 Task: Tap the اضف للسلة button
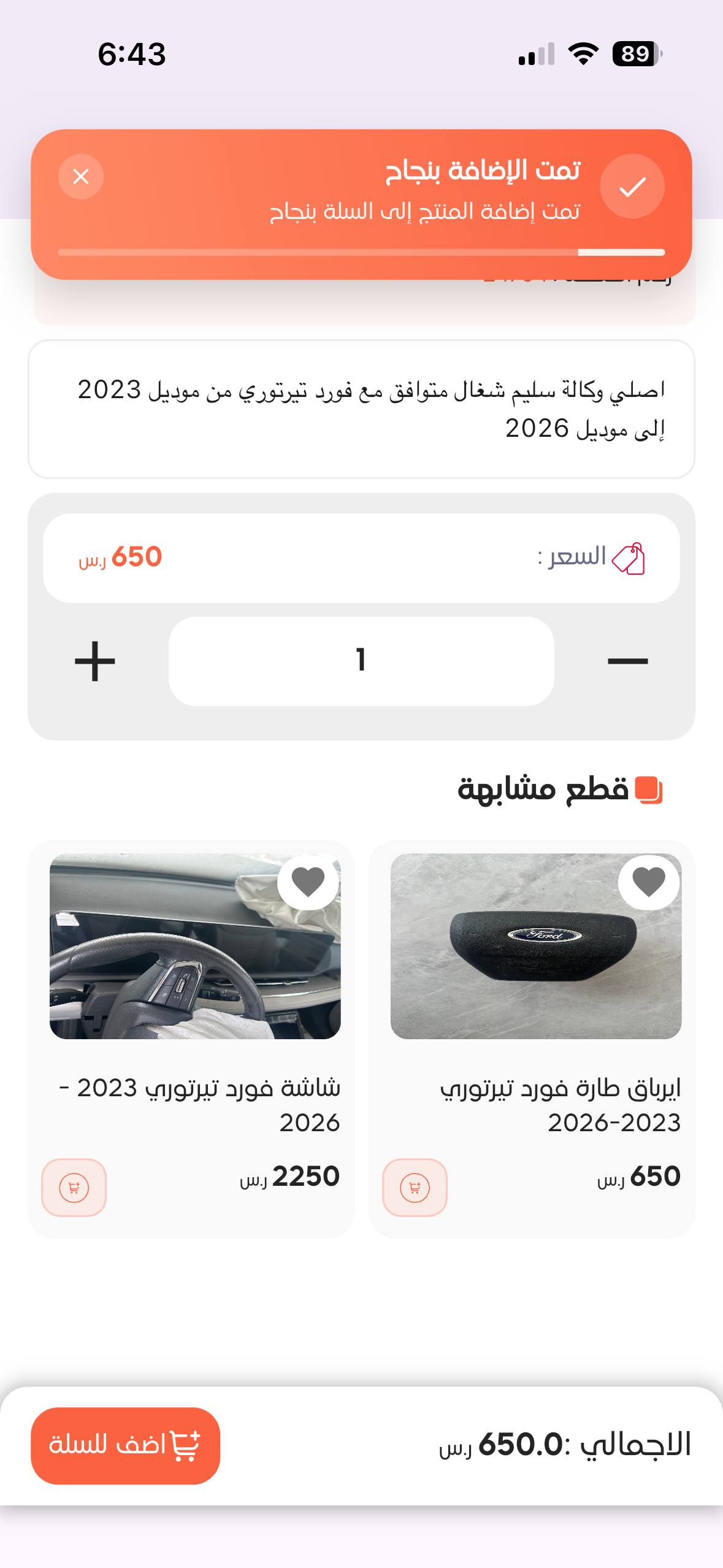click(x=125, y=1446)
